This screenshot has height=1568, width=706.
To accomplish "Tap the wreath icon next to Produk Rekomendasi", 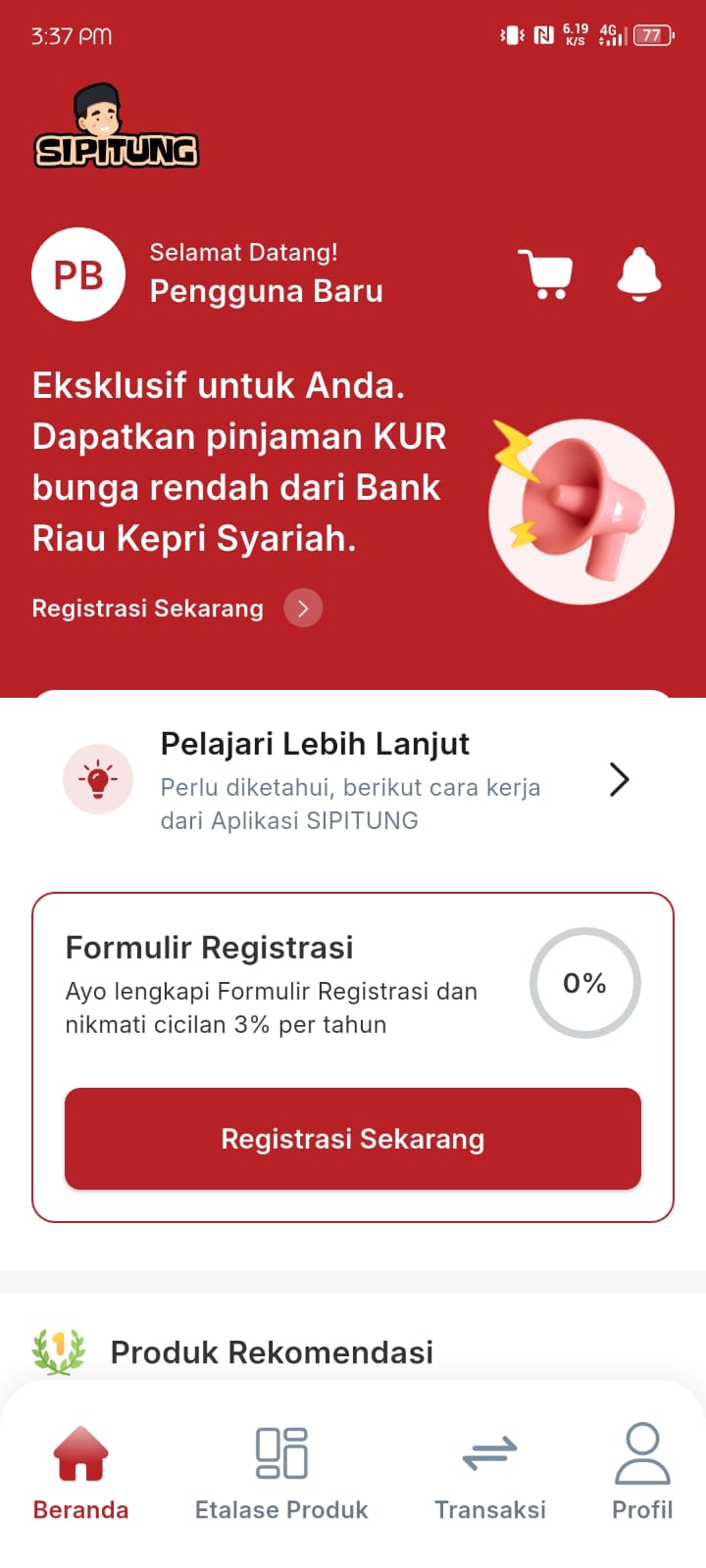I will 59,1351.
